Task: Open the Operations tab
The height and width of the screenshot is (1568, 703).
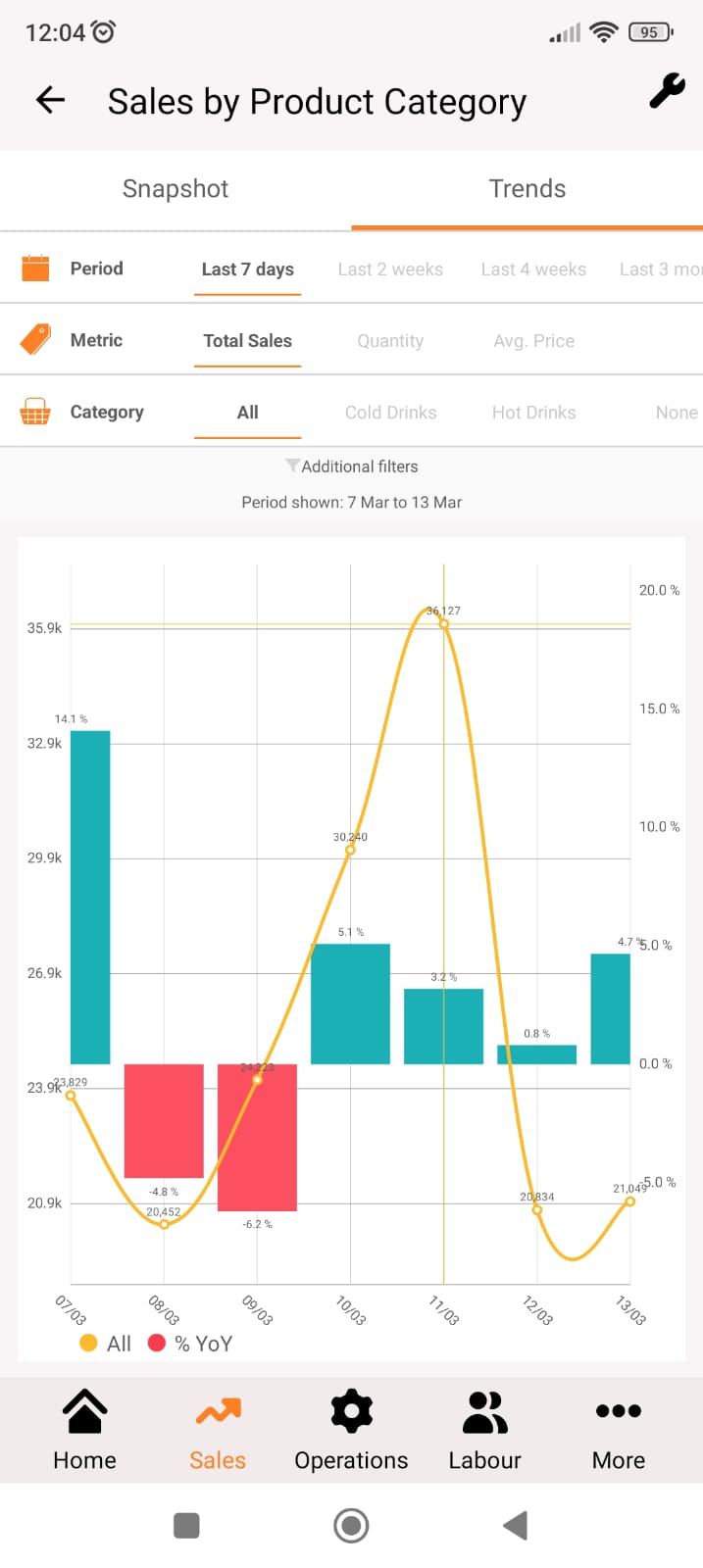Action: (x=351, y=1431)
